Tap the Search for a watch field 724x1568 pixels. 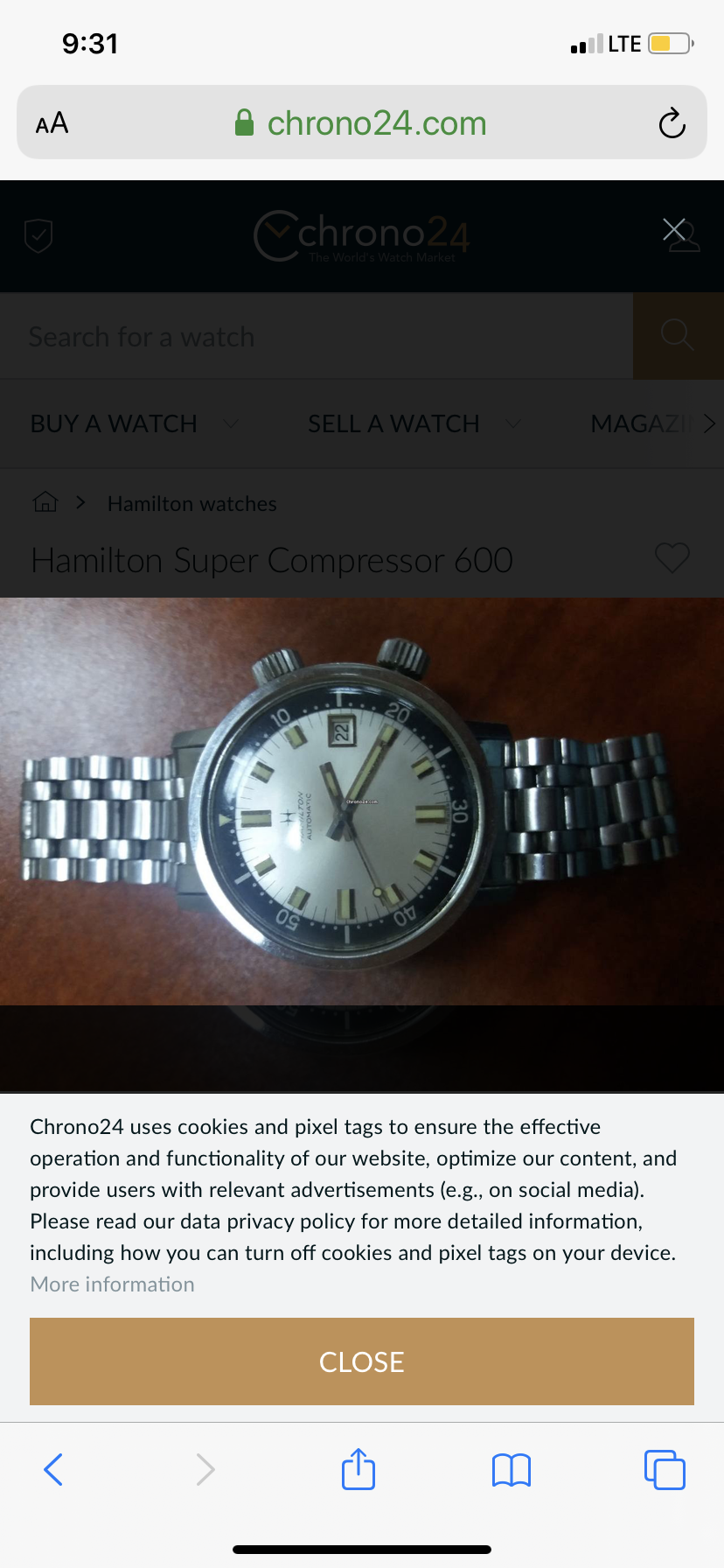315,336
